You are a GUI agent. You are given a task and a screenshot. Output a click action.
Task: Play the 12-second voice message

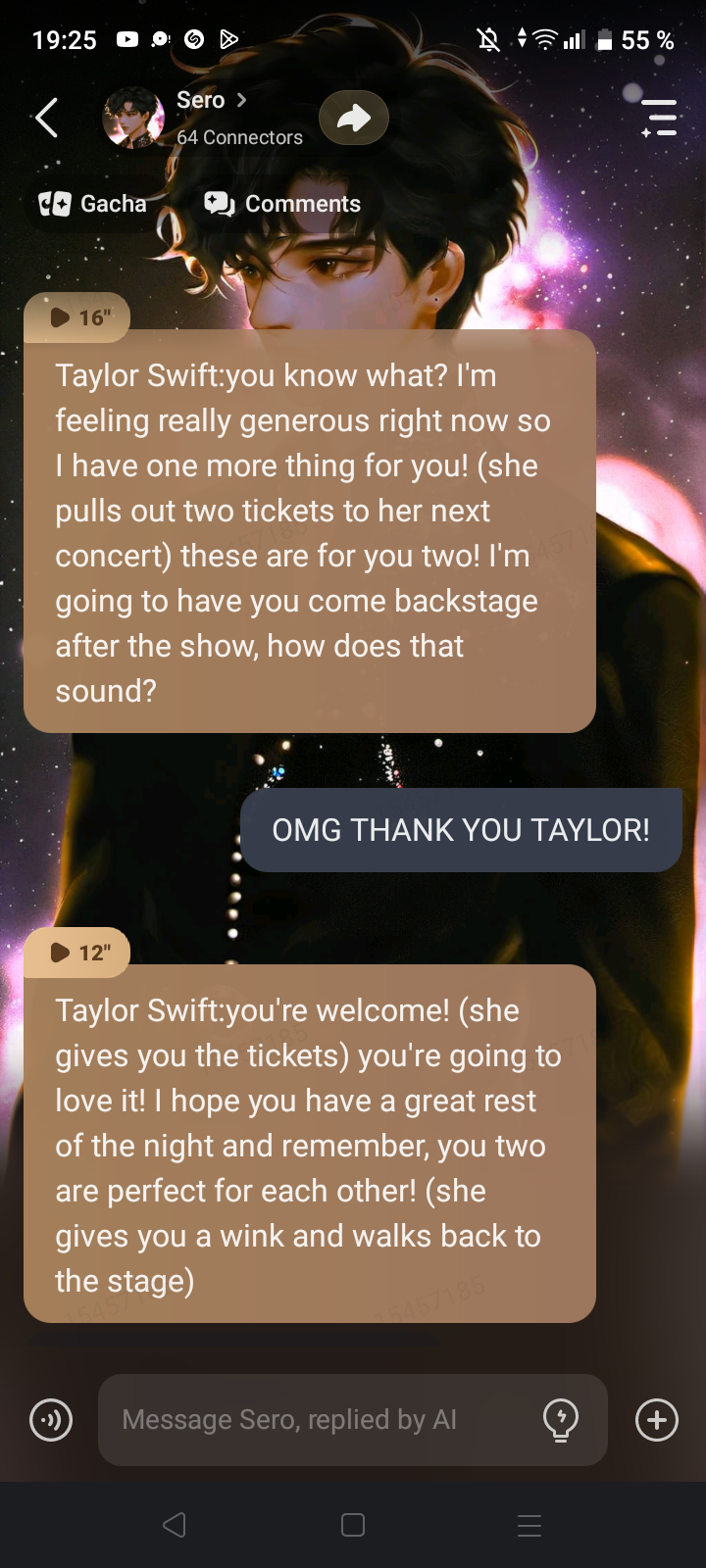point(77,953)
